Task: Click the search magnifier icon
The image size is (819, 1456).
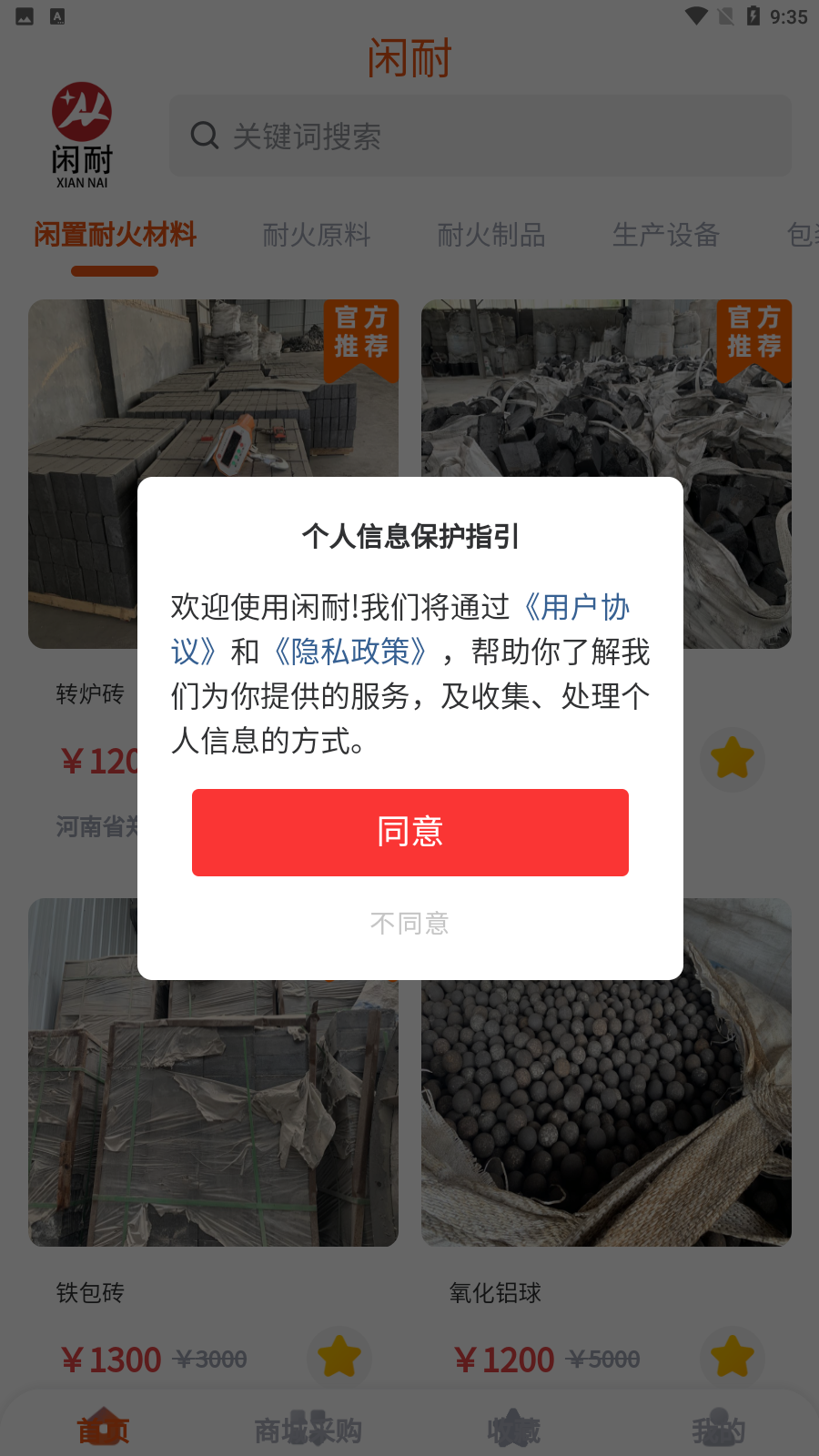Action: click(x=205, y=135)
